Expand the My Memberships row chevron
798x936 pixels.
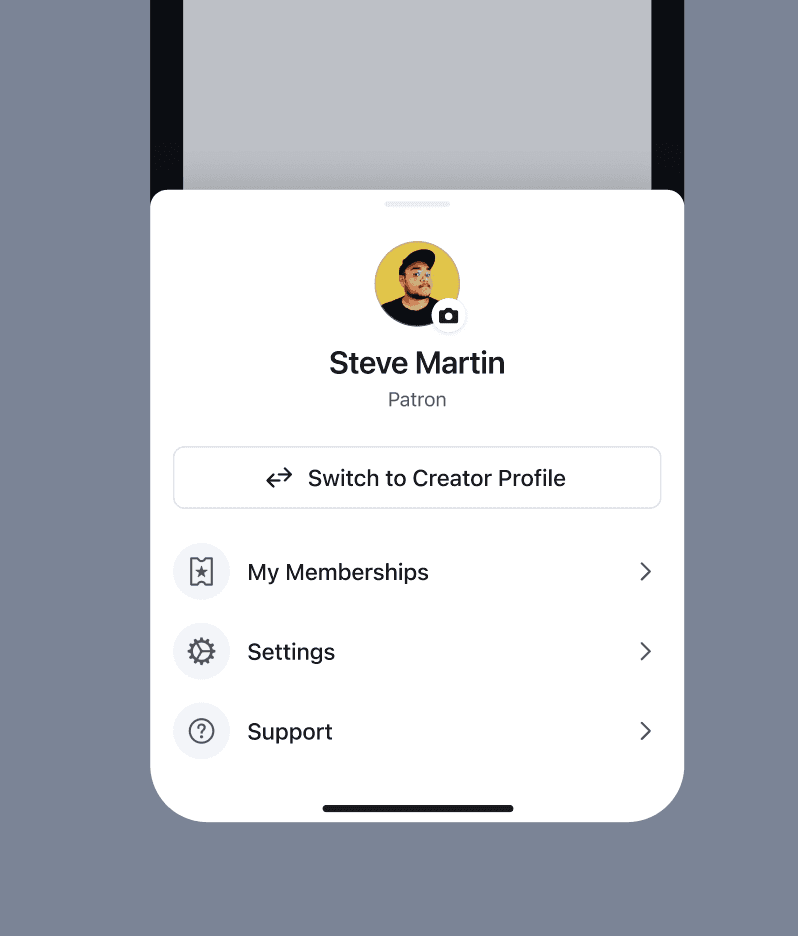645,571
